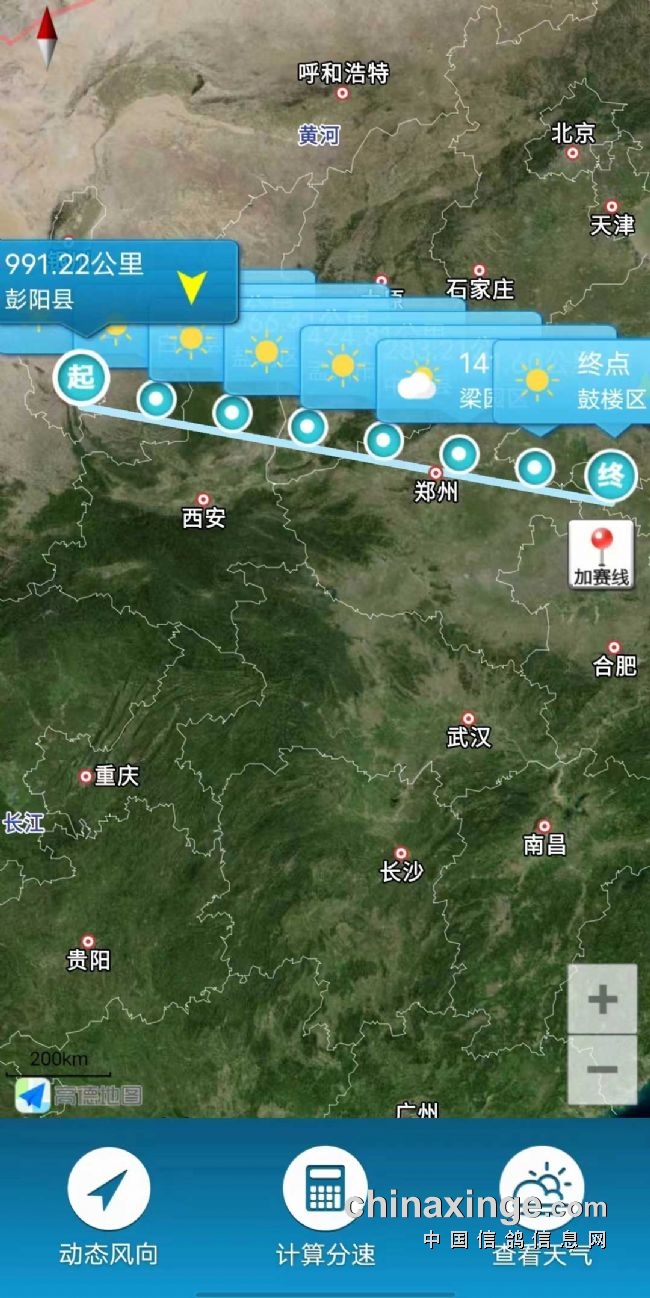Add a race line with 加赛线

point(601,554)
